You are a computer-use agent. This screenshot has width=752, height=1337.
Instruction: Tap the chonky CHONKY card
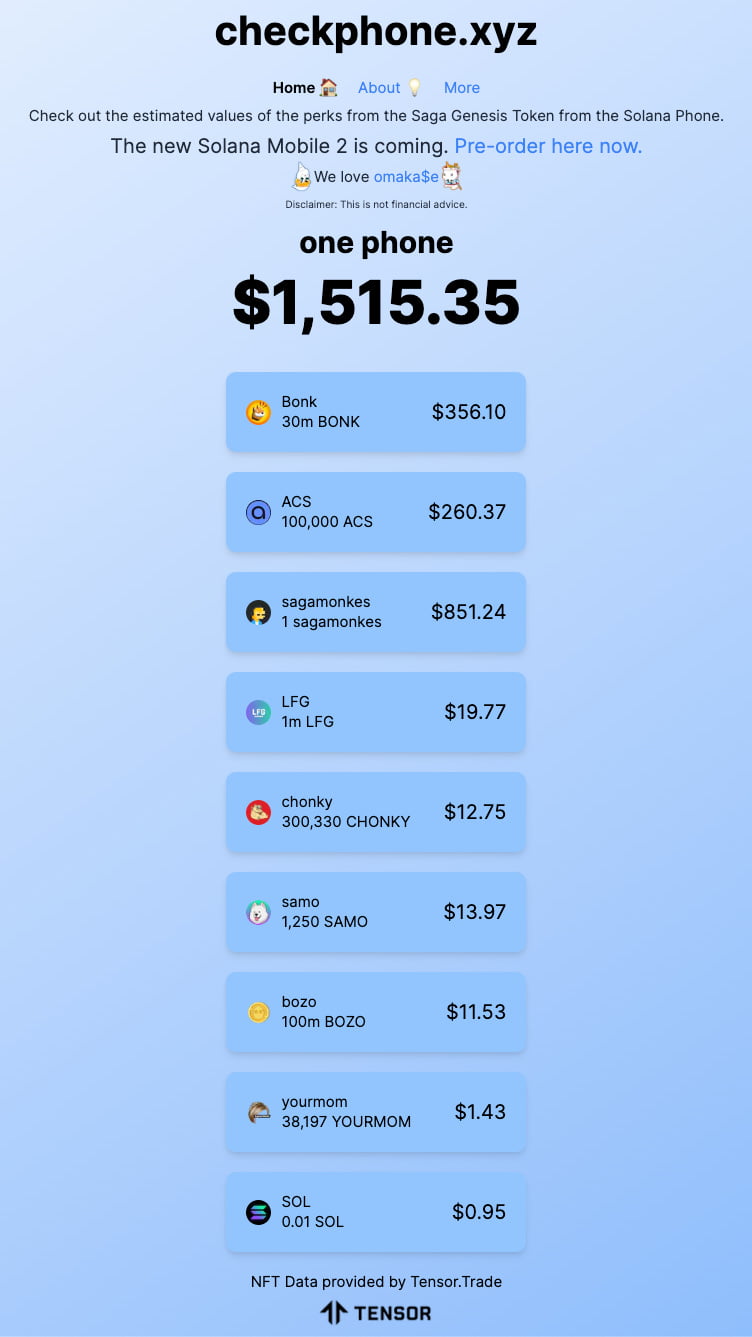(x=376, y=812)
